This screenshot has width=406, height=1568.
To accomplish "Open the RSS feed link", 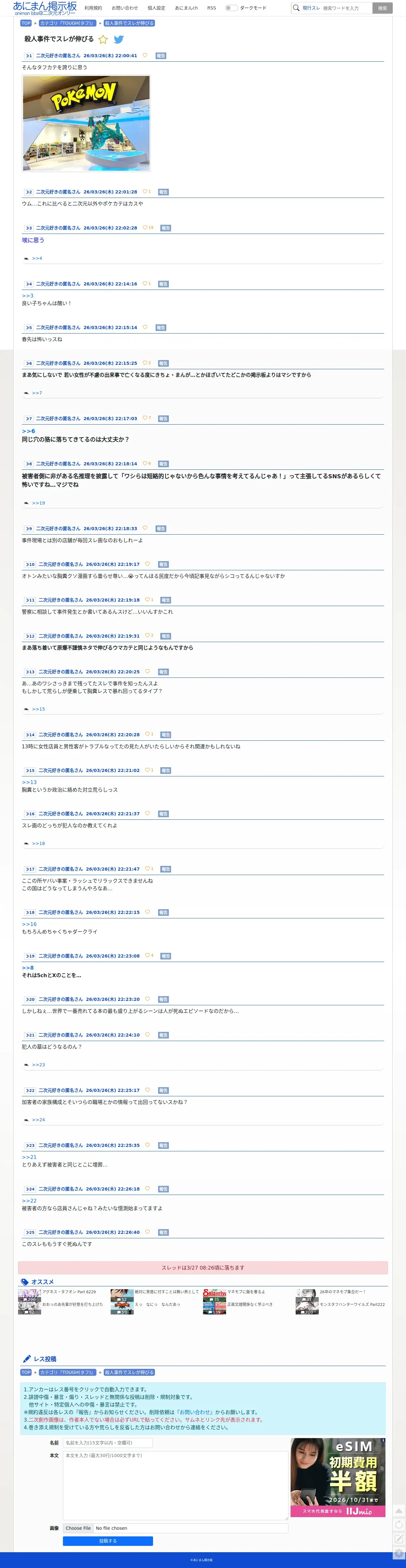I will click(211, 8).
